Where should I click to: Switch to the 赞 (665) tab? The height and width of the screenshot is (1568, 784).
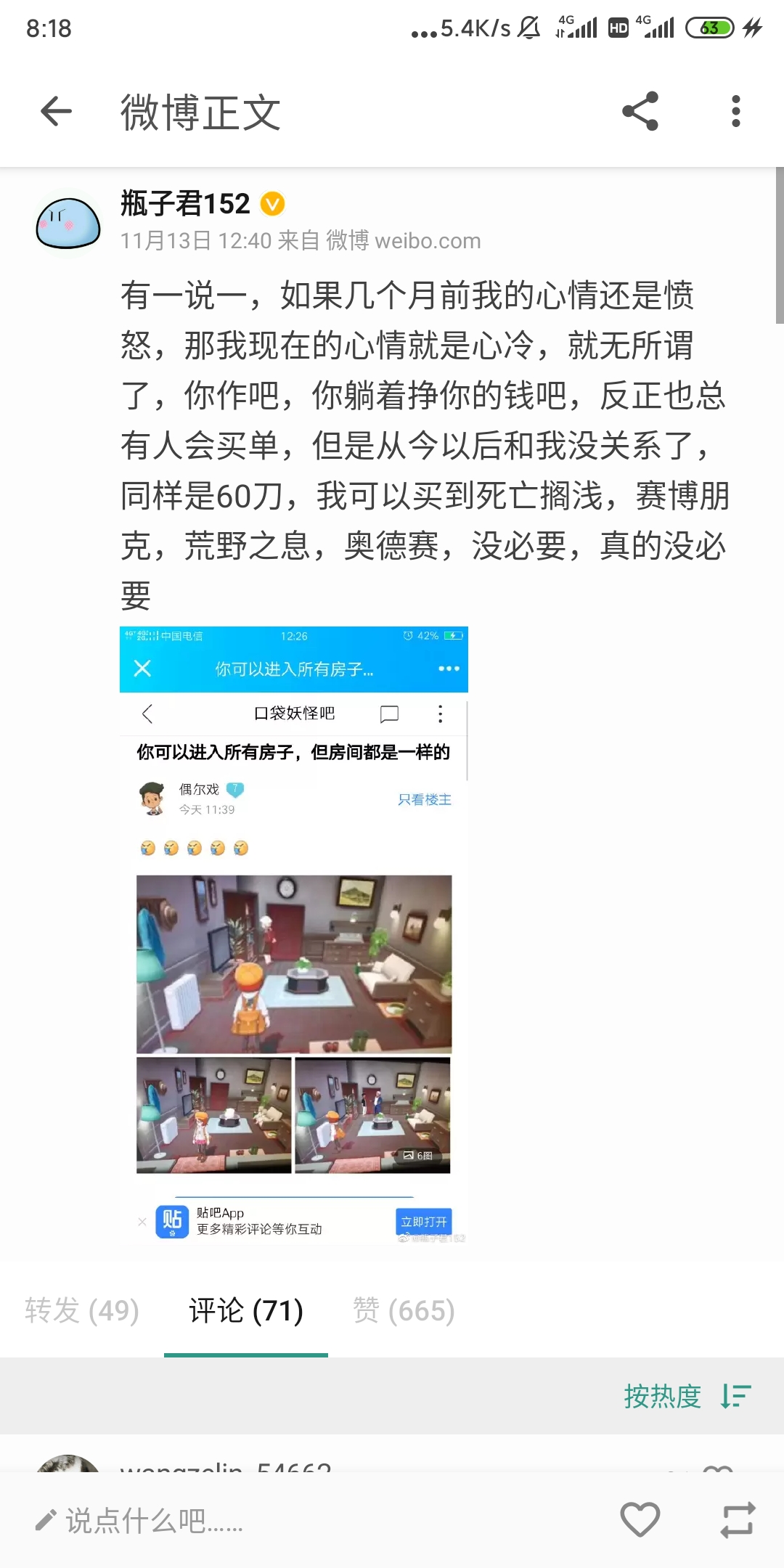click(x=404, y=1311)
